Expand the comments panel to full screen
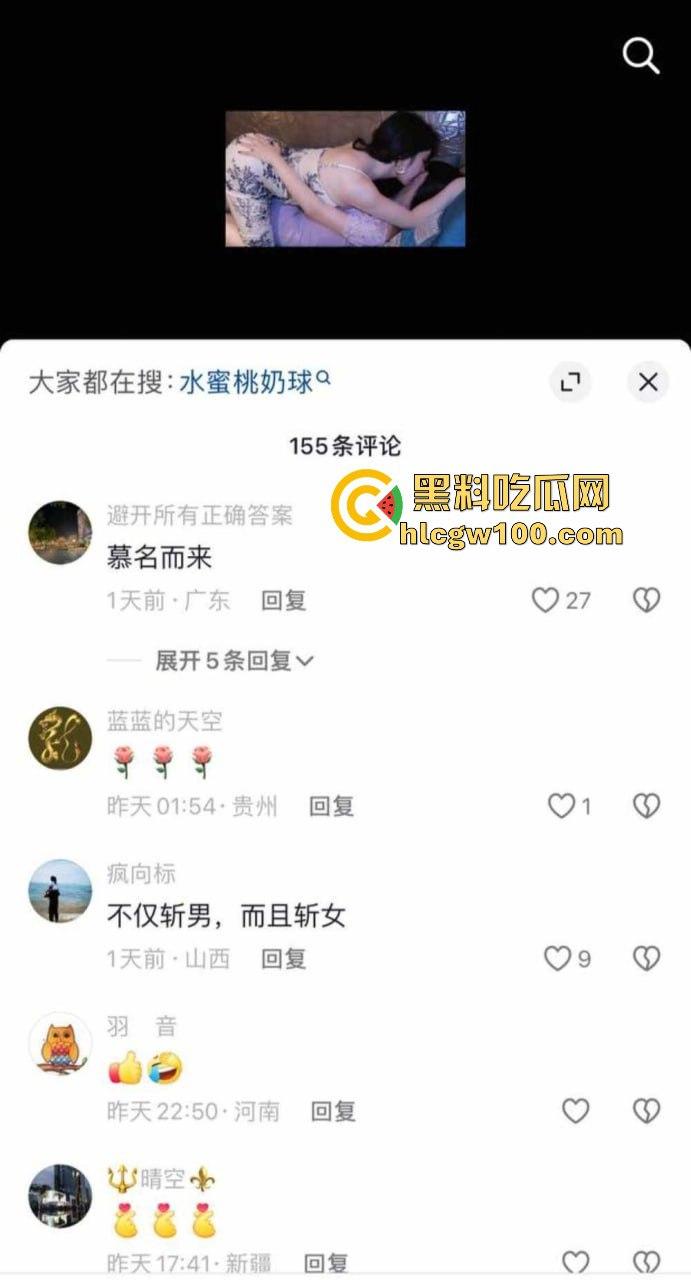 point(570,382)
